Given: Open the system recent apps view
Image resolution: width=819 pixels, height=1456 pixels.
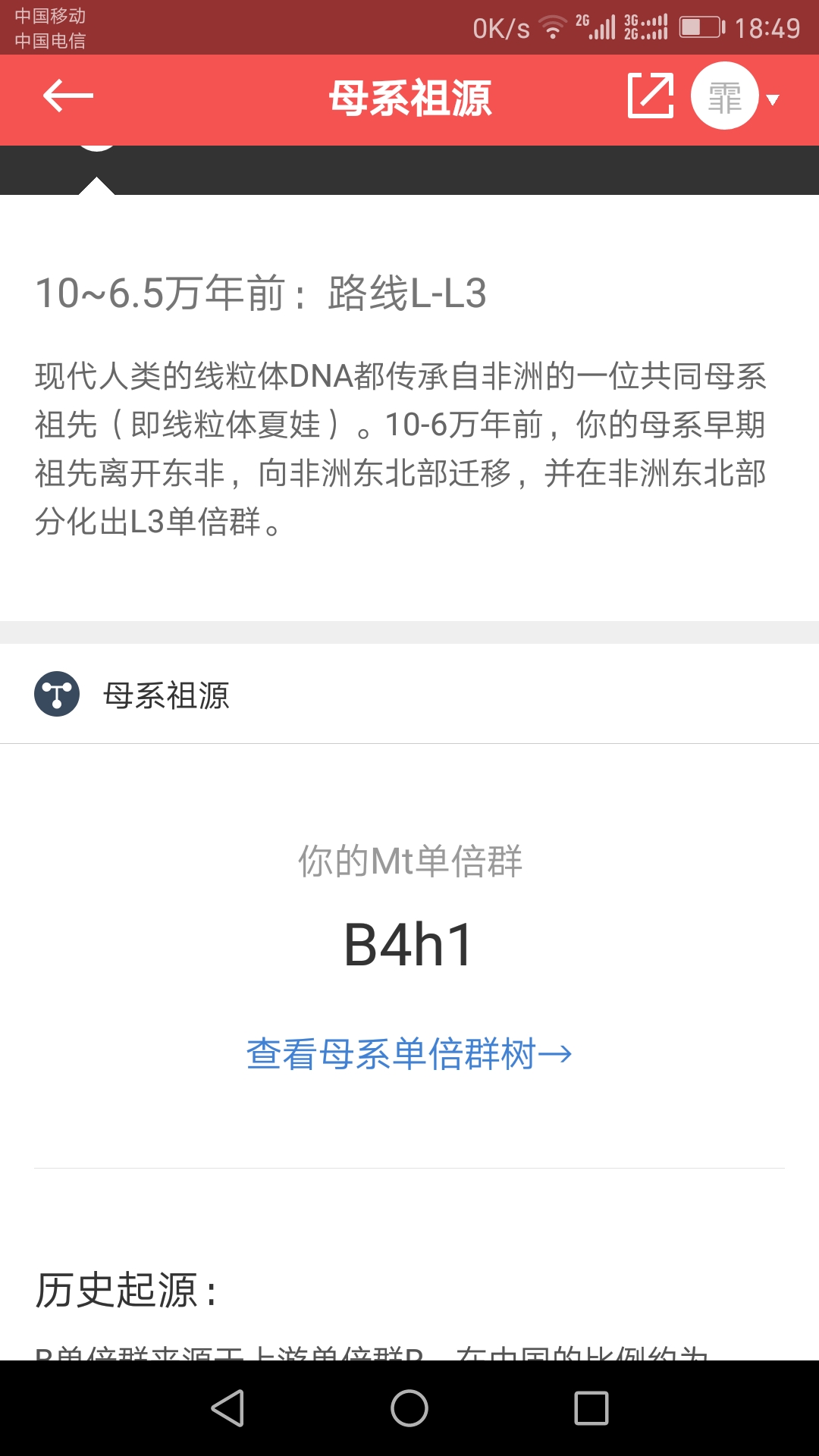Looking at the screenshot, I should point(591,1408).
